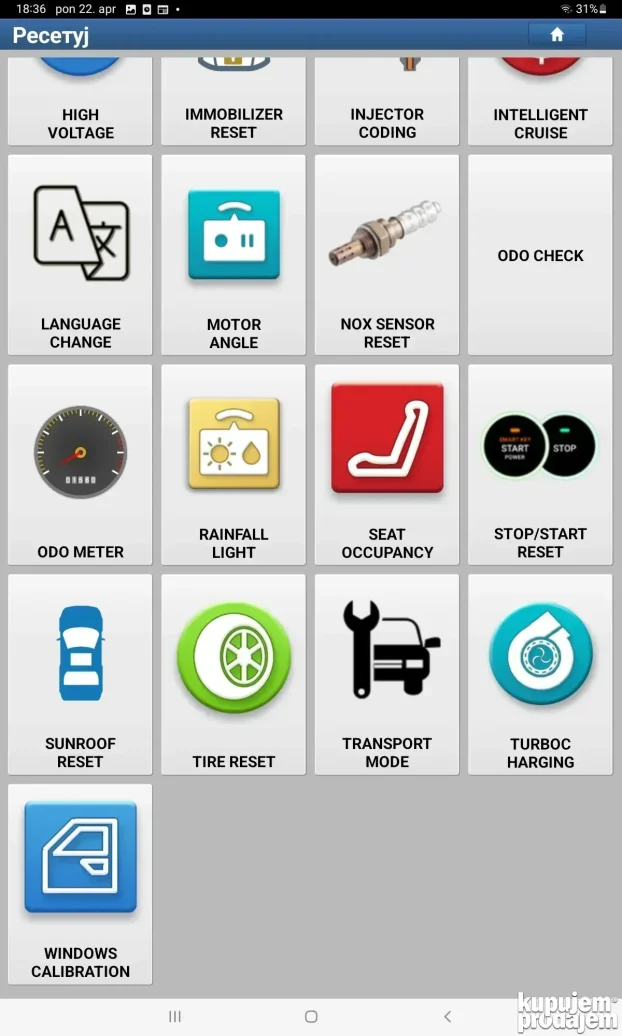Open Injector Coding function
This screenshot has width=622, height=1036.
coord(387,104)
